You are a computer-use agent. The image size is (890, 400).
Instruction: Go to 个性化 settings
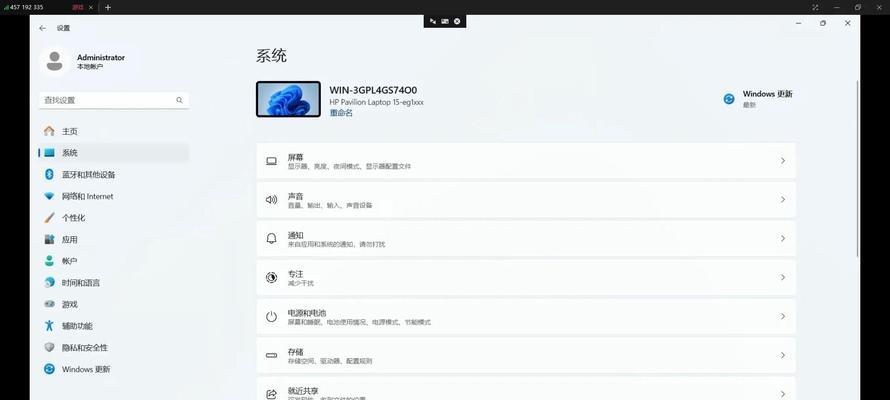(x=74, y=217)
